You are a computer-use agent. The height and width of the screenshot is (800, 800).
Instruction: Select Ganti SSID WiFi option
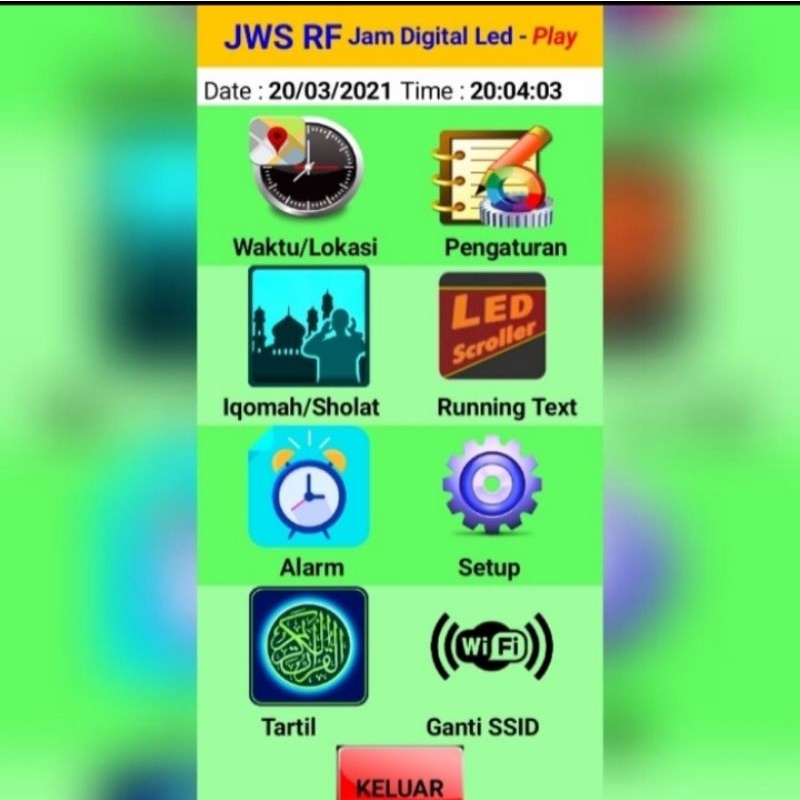click(491, 647)
